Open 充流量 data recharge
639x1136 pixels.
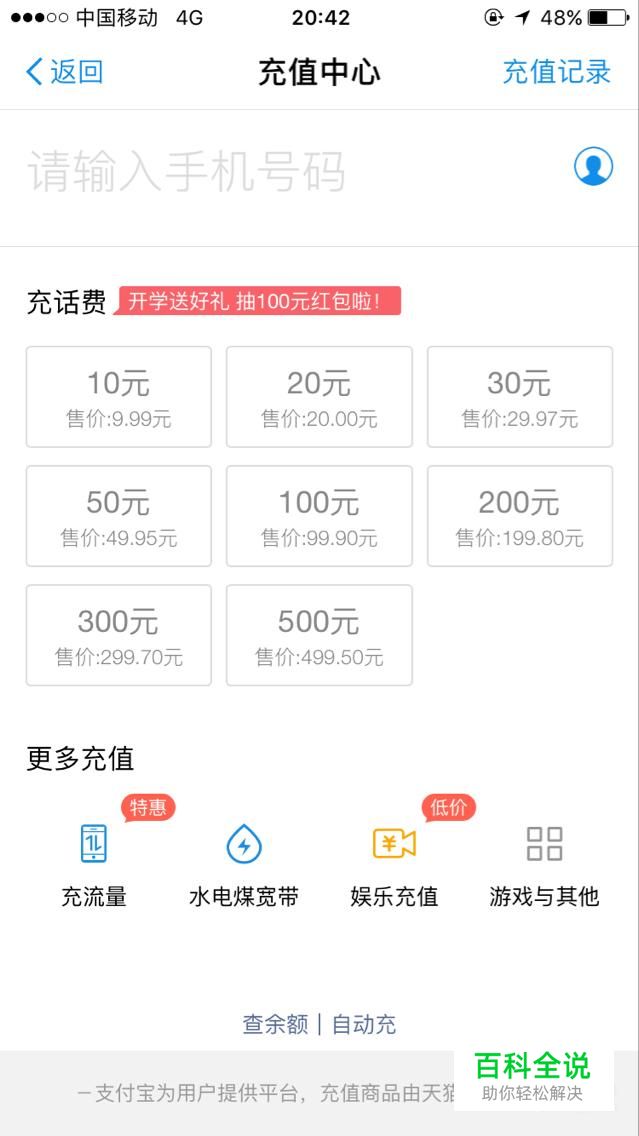coord(94,864)
